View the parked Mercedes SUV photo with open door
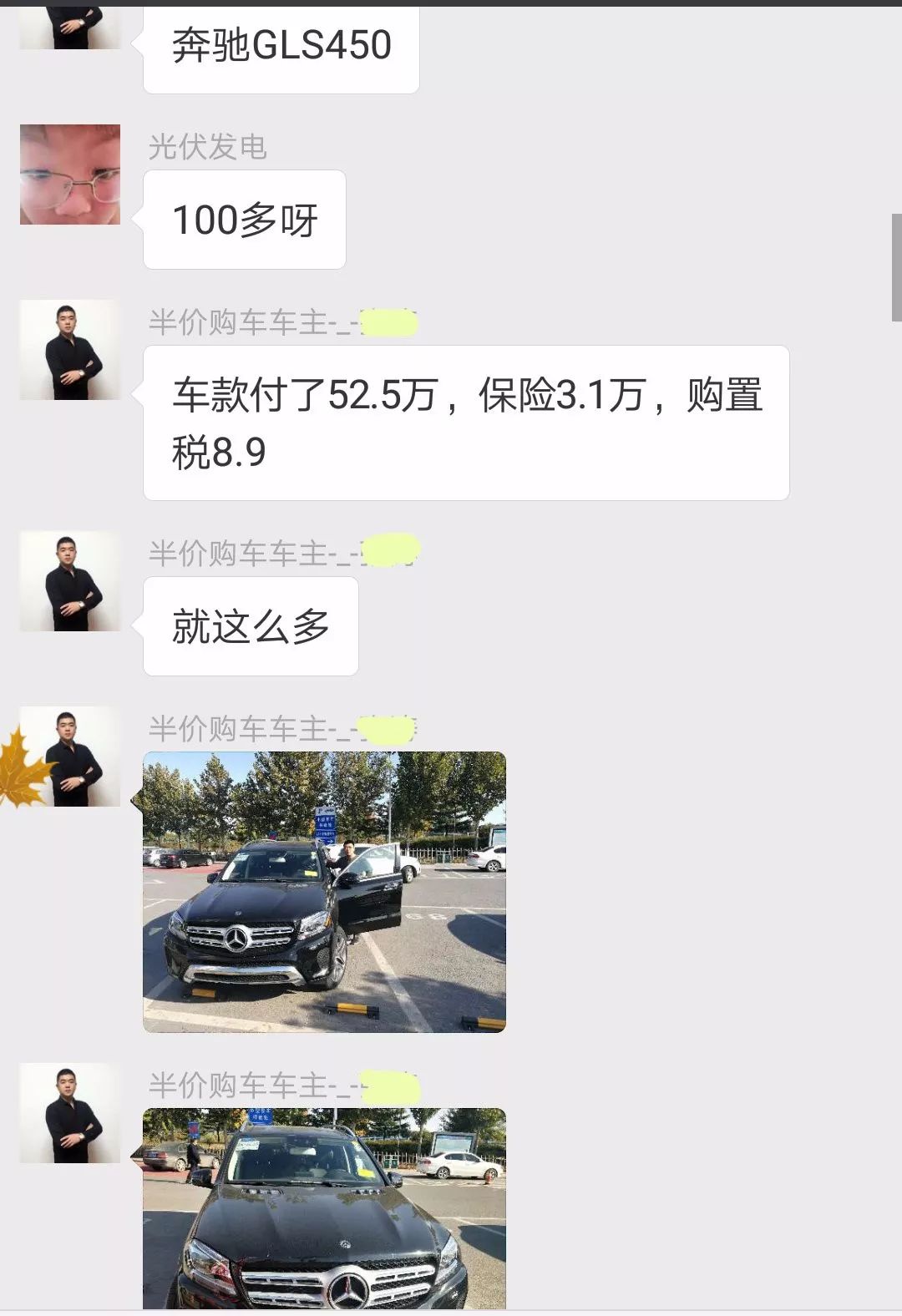This screenshot has height=1316, width=902. [x=326, y=889]
